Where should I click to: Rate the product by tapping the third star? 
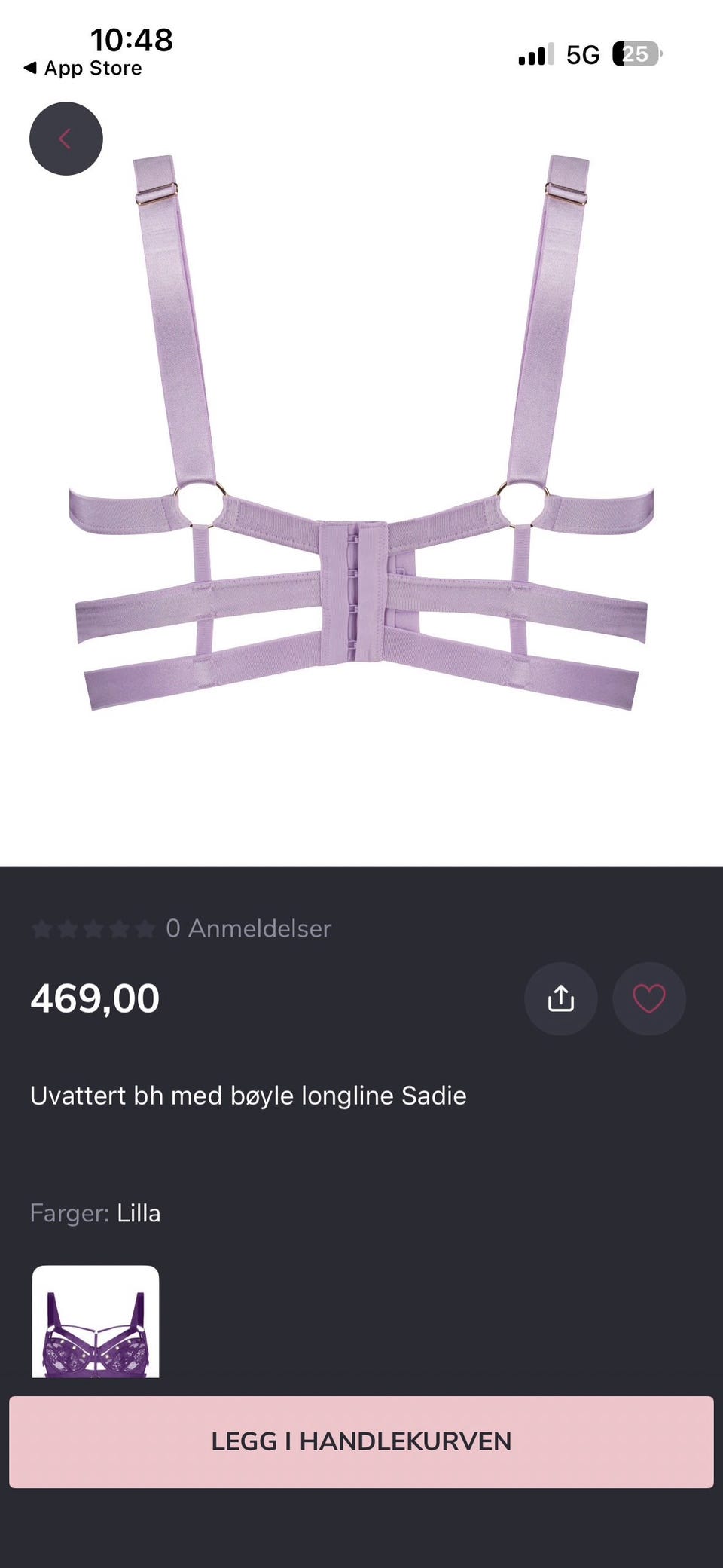click(94, 928)
